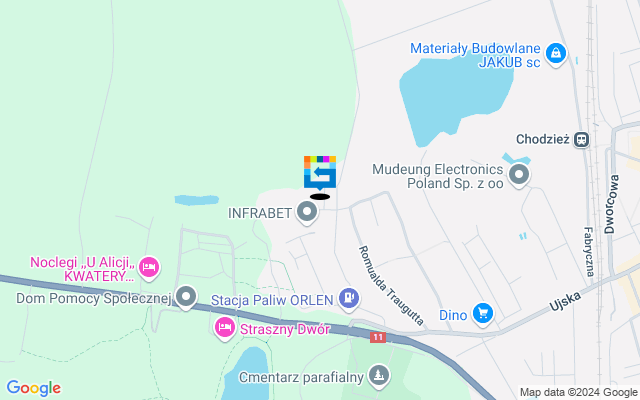Select Mudeung Electronics Poland pin
The width and height of the screenshot is (640, 400).
coord(519,176)
